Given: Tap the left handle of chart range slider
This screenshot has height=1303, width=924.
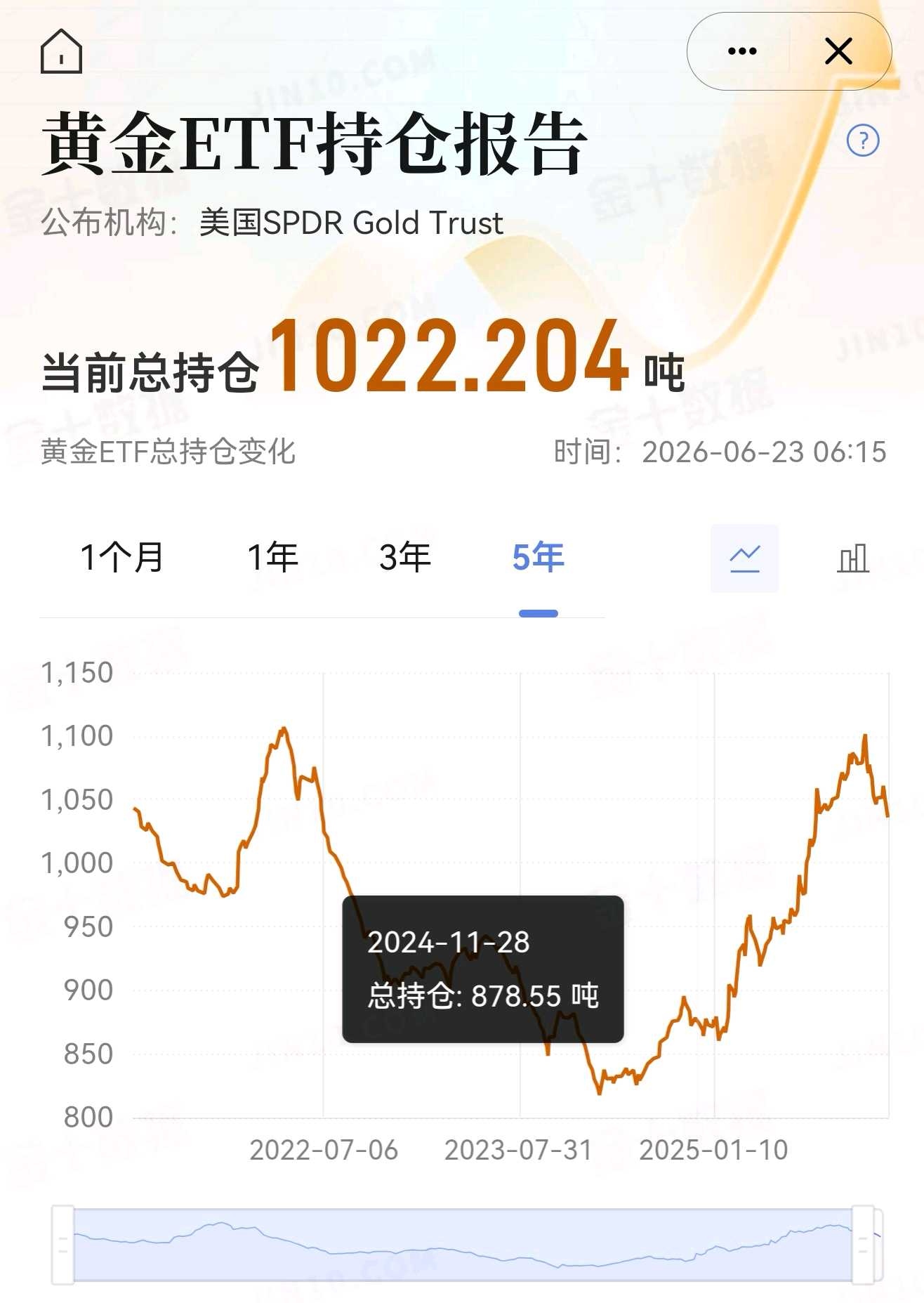Looking at the screenshot, I should tap(63, 1245).
